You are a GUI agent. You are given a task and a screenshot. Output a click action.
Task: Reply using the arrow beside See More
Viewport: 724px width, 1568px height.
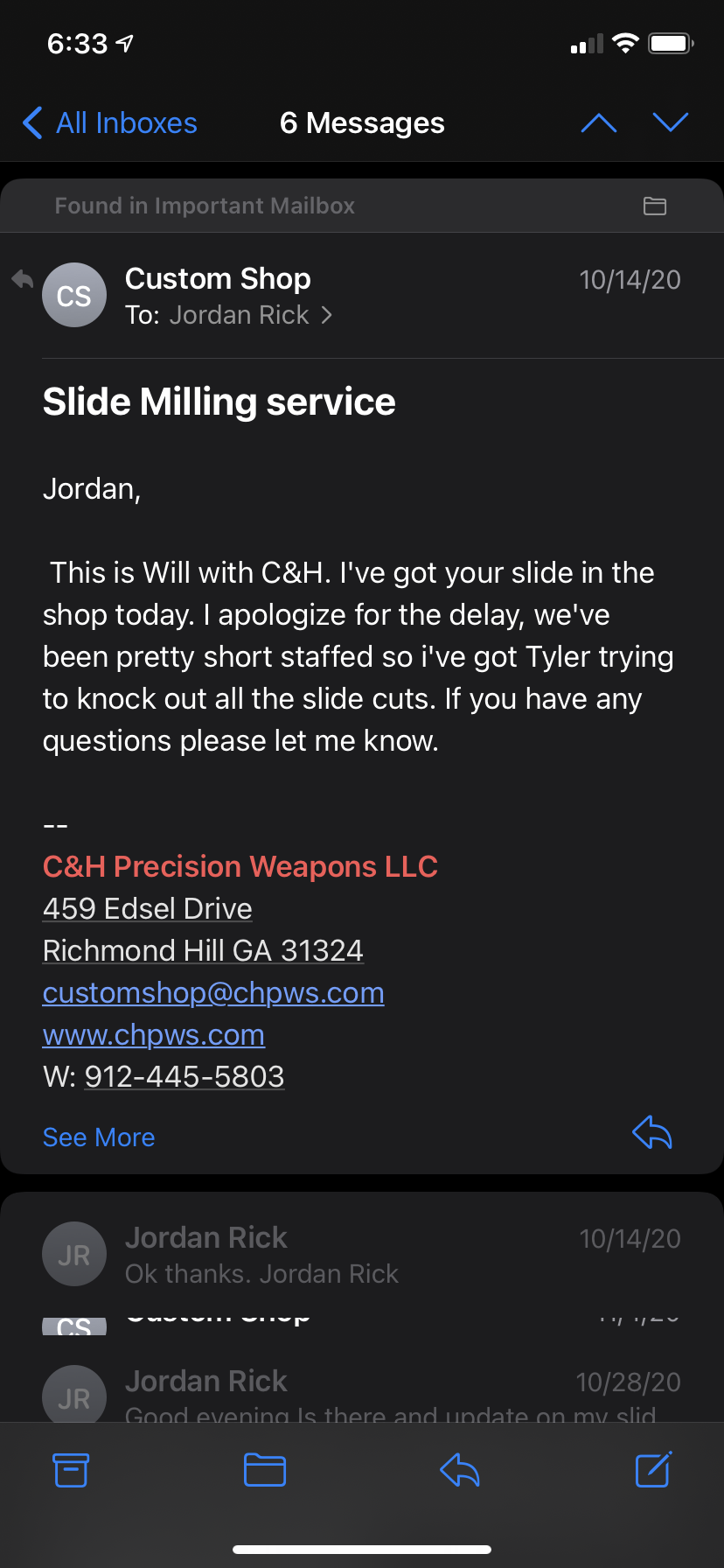click(652, 1133)
